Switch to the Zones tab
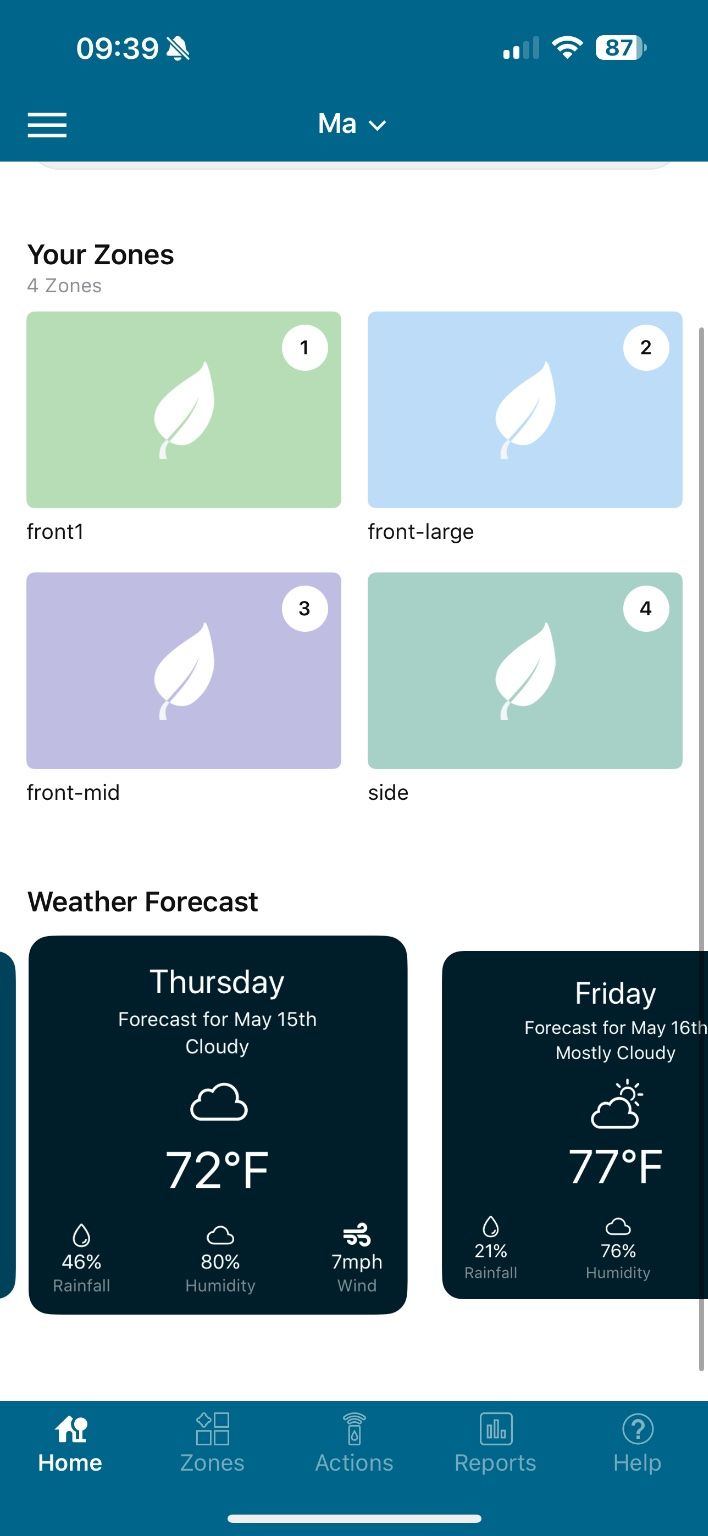 coord(212,1444)
